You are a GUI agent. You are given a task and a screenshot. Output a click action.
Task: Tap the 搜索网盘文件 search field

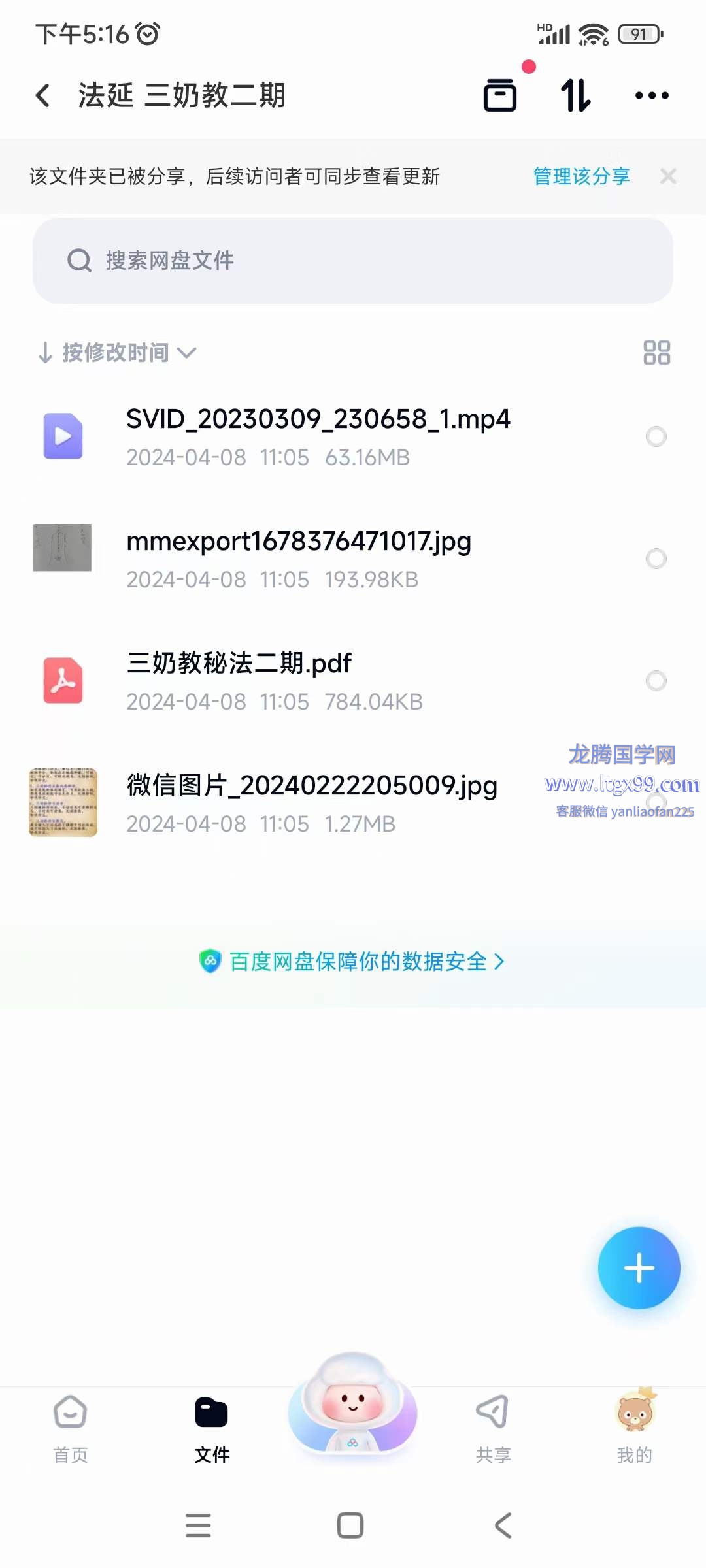coord(353,261)
